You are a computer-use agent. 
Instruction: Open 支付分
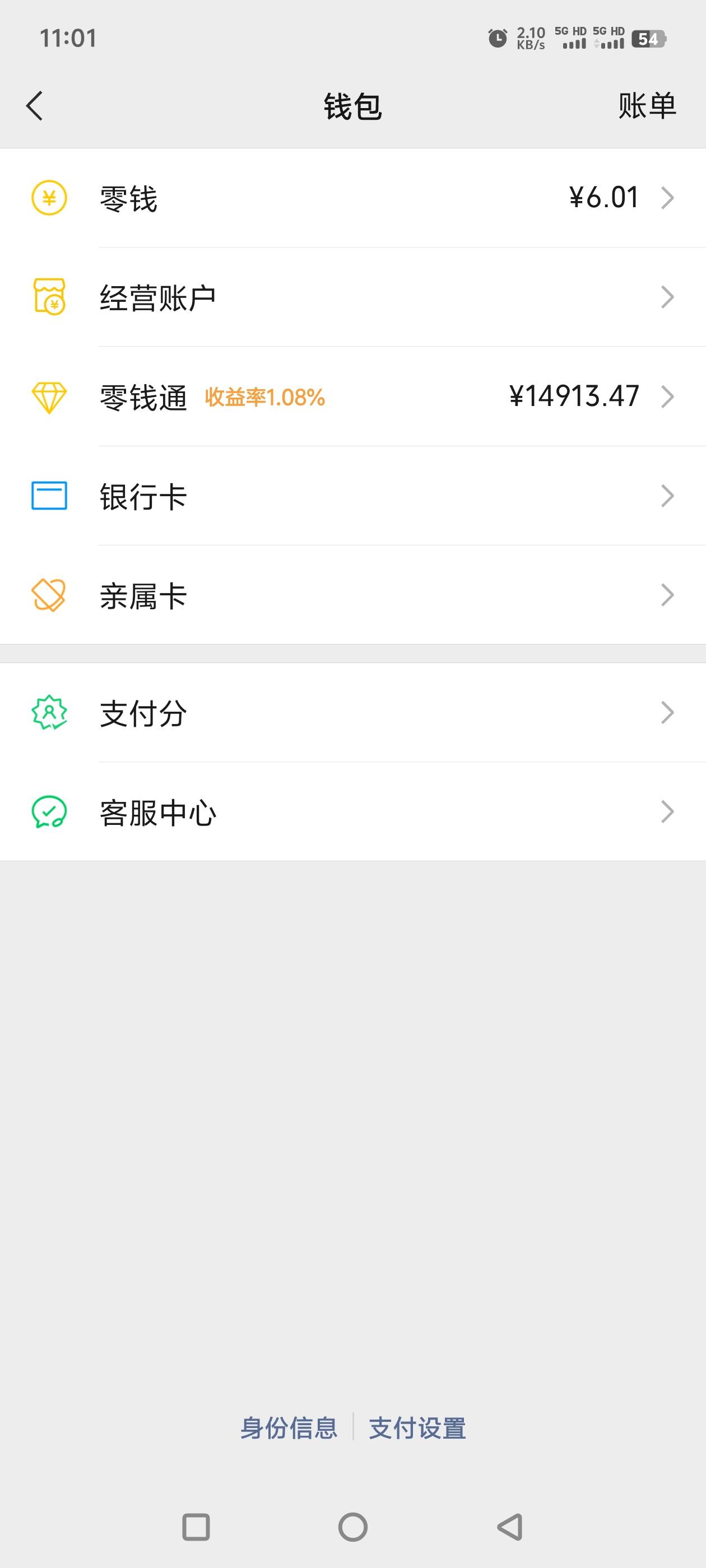click(352, 712)
